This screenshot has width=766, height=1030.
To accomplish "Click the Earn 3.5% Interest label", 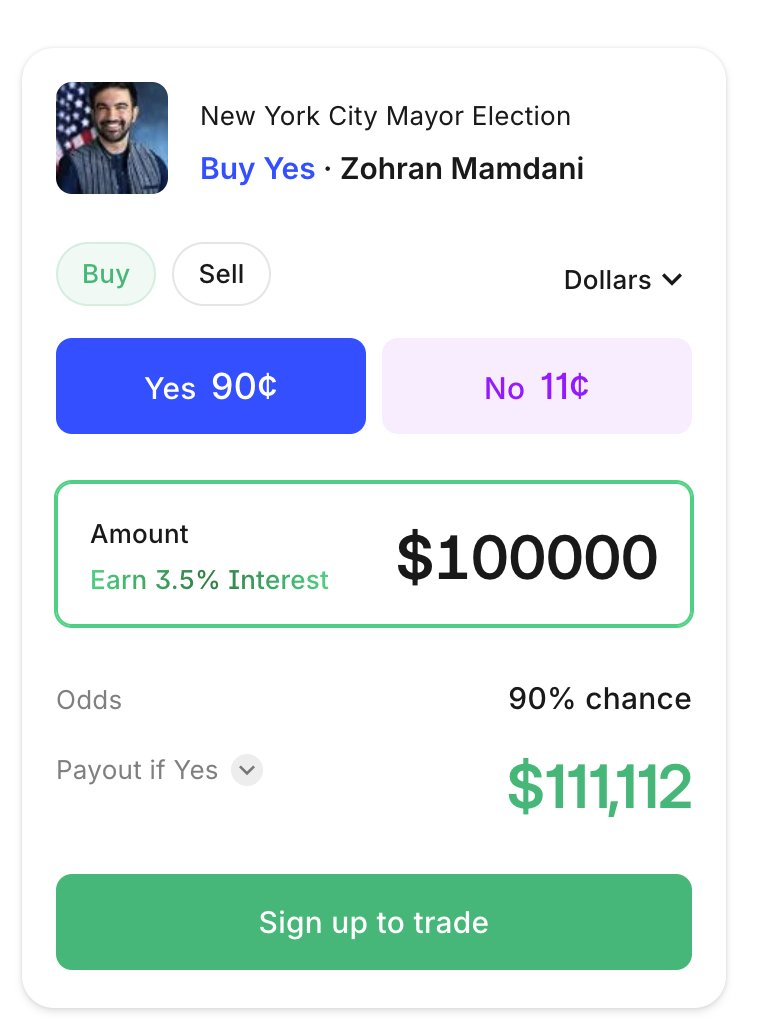I will pos(209,580).
